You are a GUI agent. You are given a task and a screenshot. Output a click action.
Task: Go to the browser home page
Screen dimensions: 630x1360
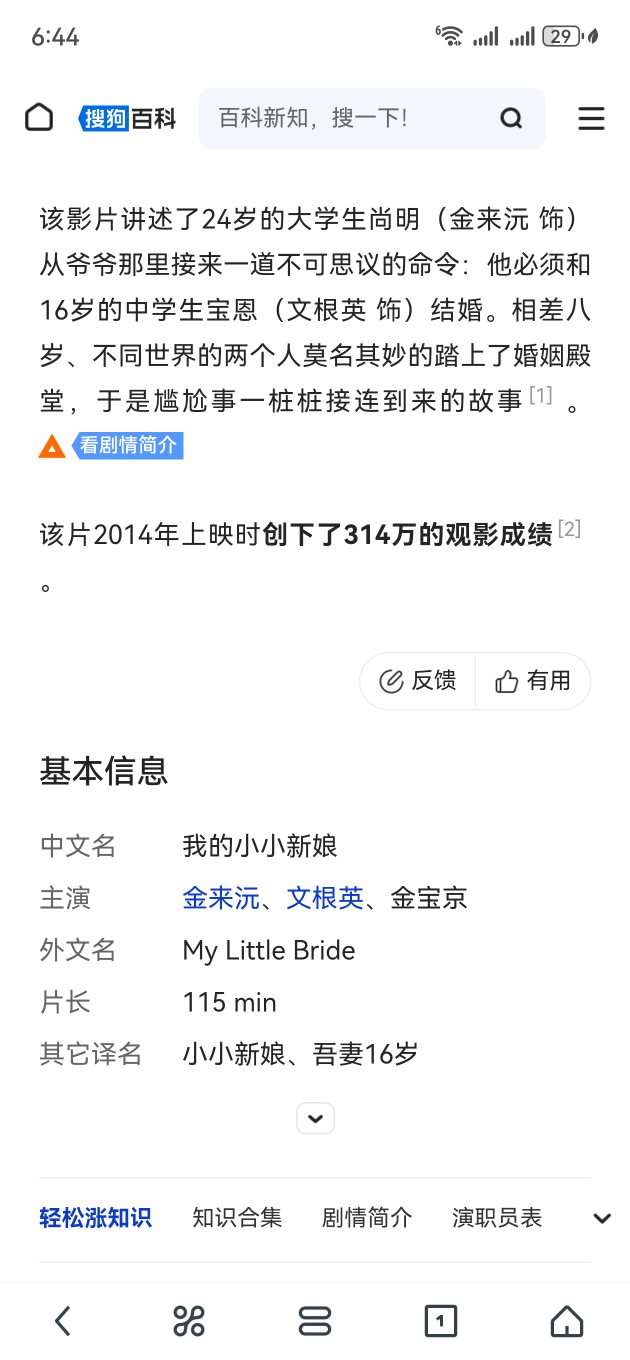tap(566, 1321)
